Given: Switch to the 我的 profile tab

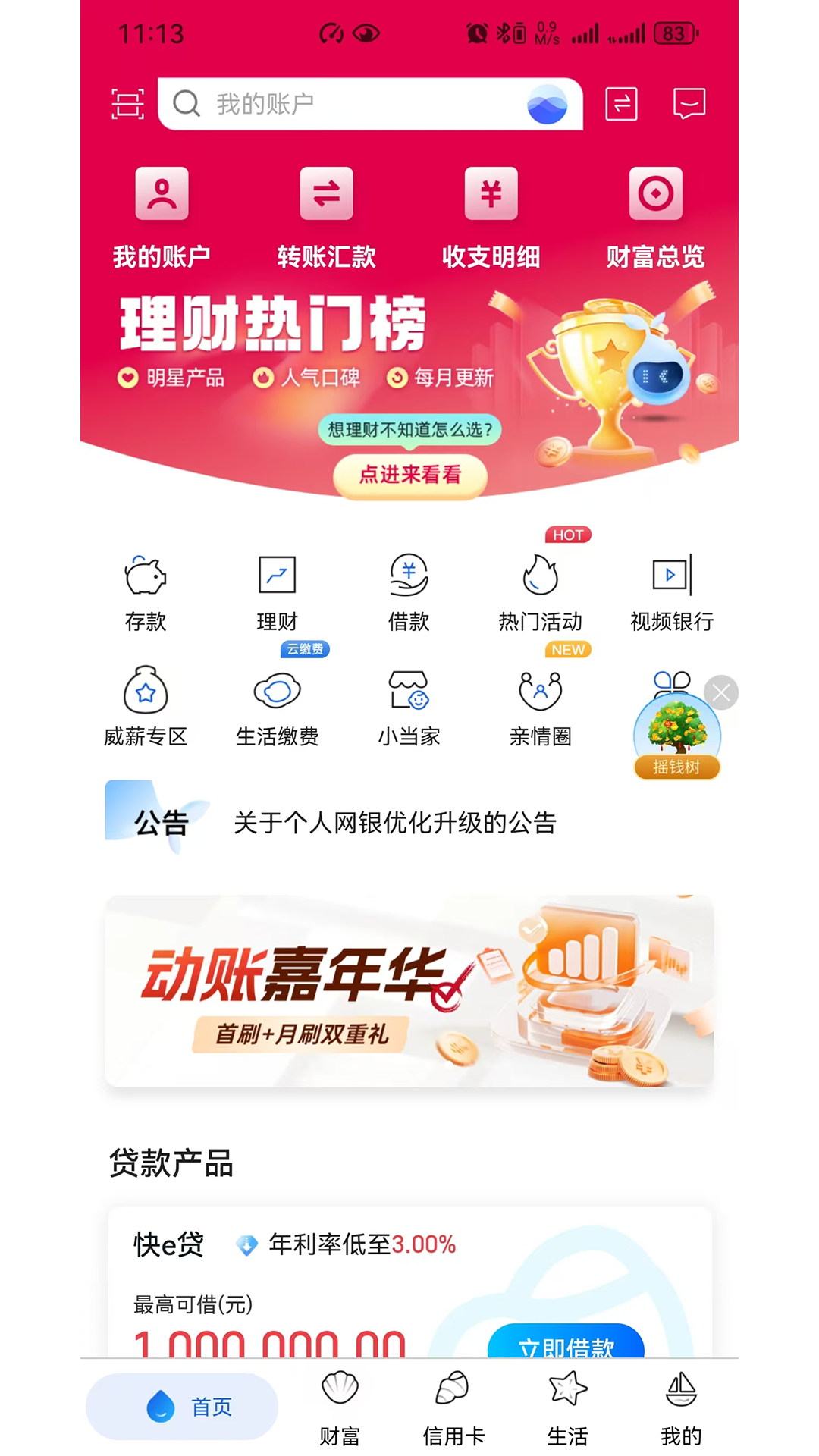Looking at the screenshot, I should (681, 1407).
